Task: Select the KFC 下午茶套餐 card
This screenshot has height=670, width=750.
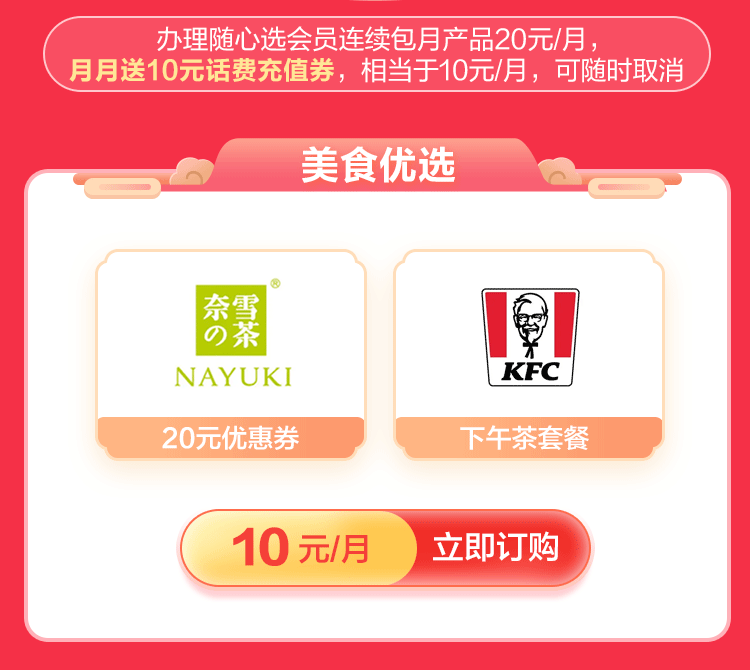Action: (x=529, y=355)
